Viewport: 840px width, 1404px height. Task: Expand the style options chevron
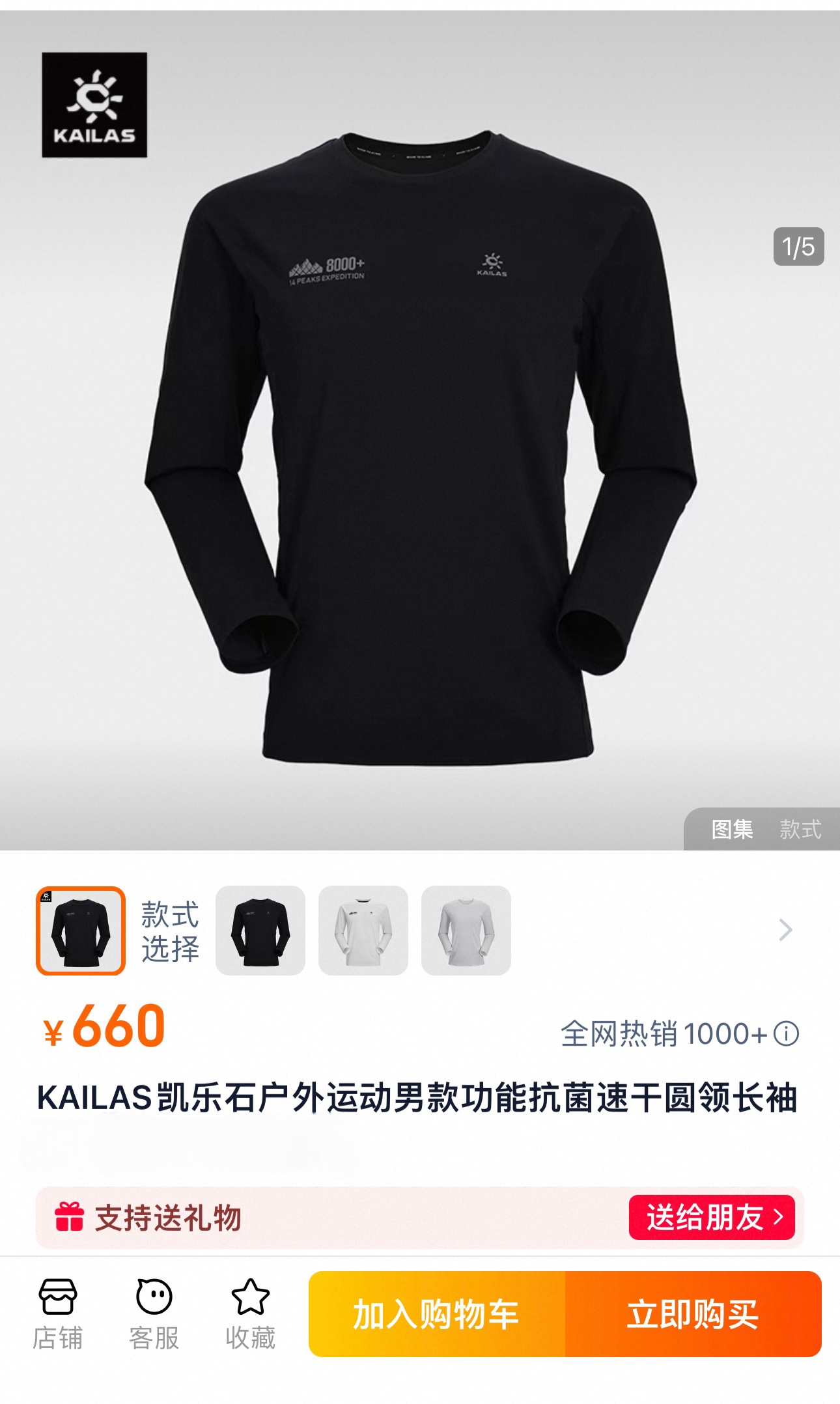[786, 930]
